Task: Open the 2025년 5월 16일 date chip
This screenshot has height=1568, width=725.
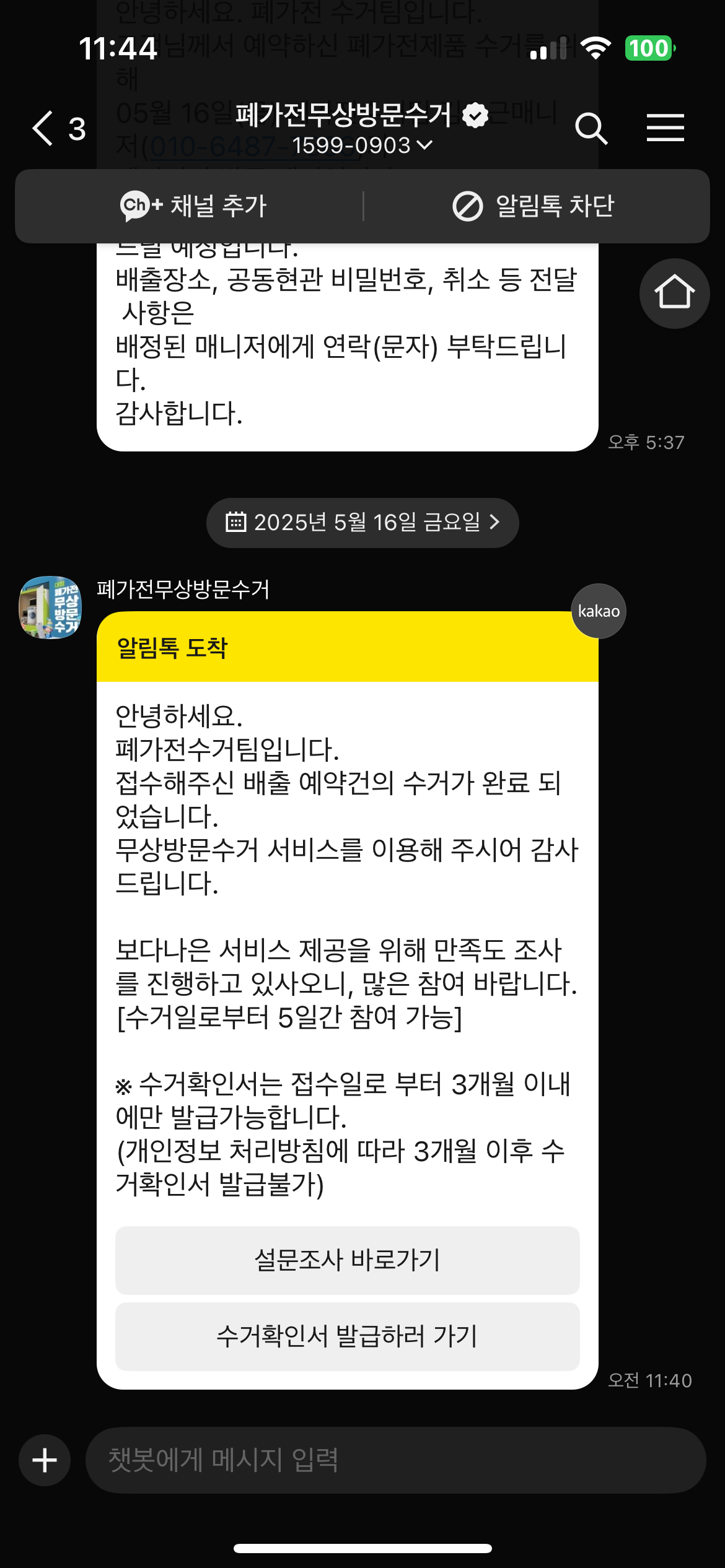Action: click(x=362, y=523)
